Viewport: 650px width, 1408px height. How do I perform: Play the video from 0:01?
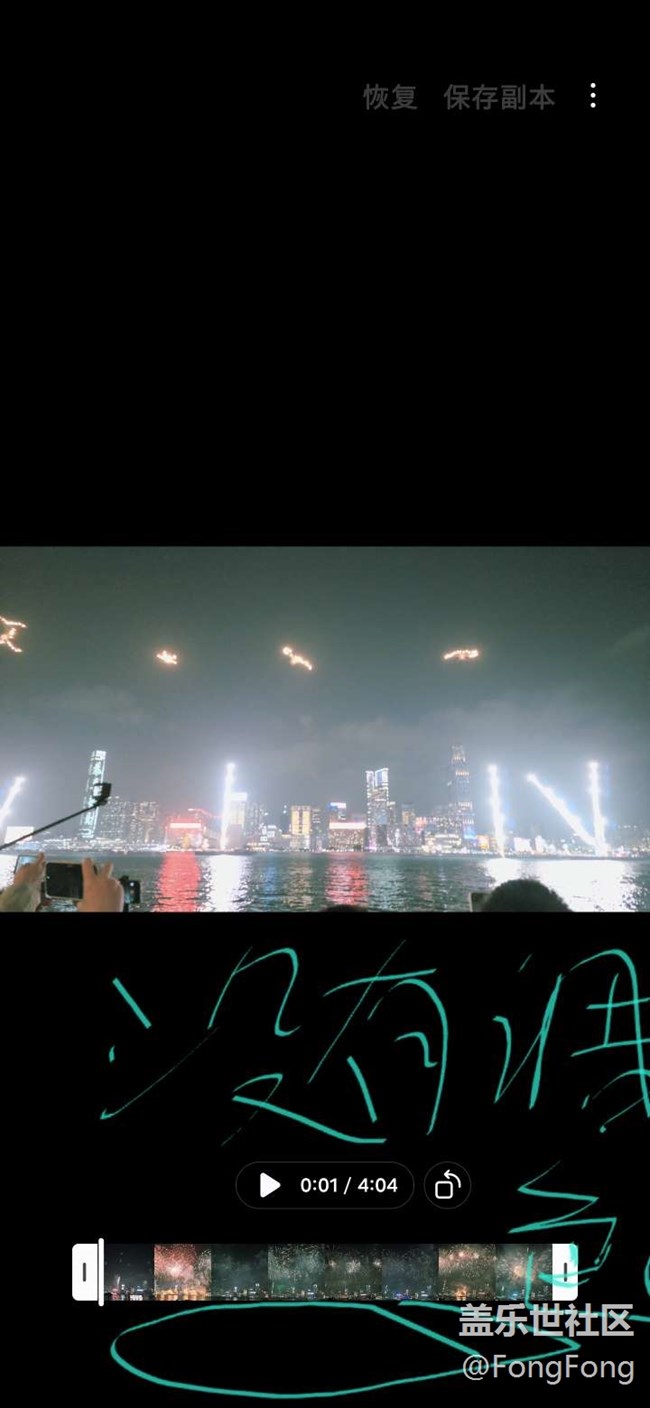click(x=270, y=1185)
